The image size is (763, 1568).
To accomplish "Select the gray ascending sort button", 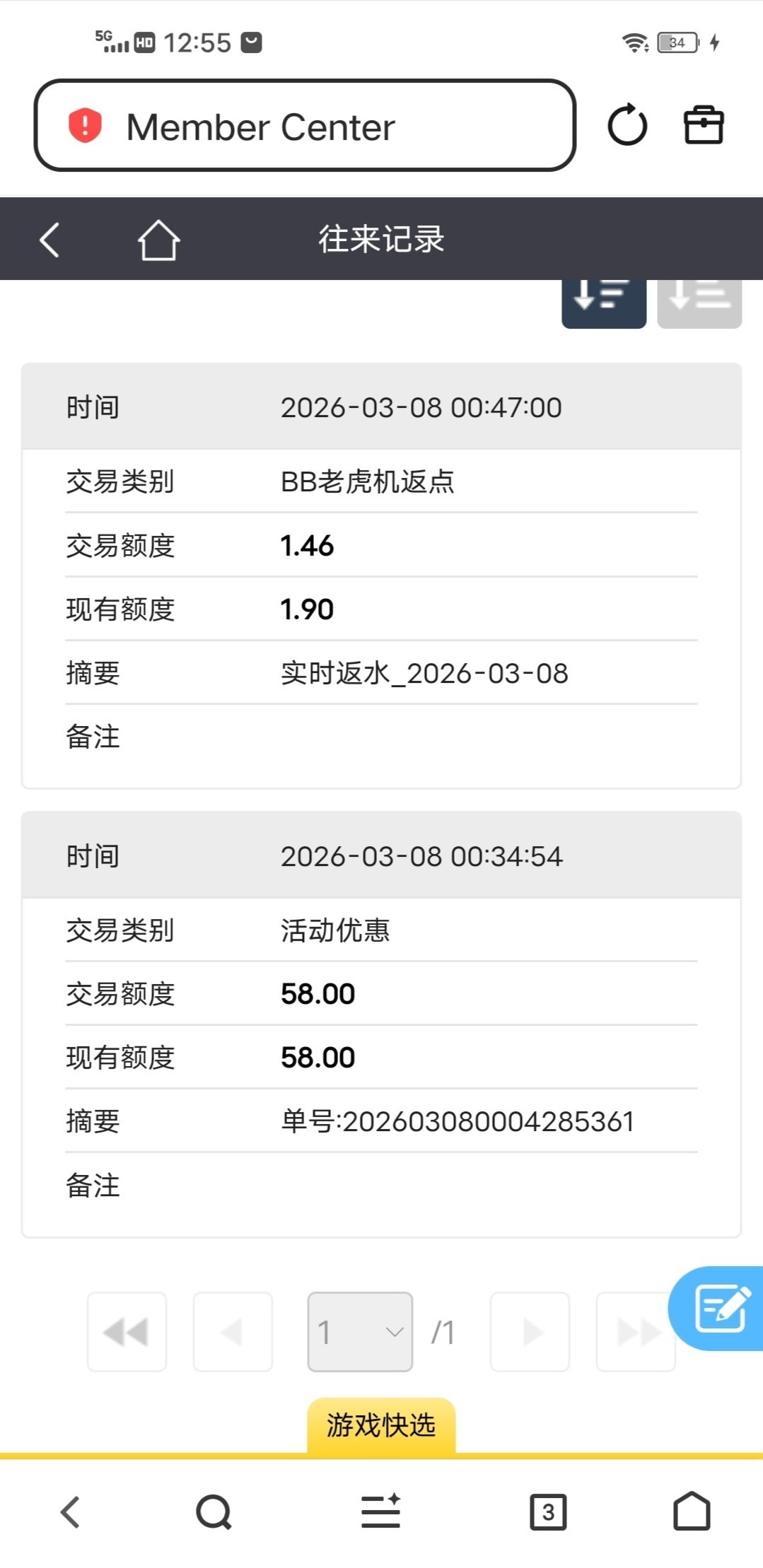I will 699,300.
